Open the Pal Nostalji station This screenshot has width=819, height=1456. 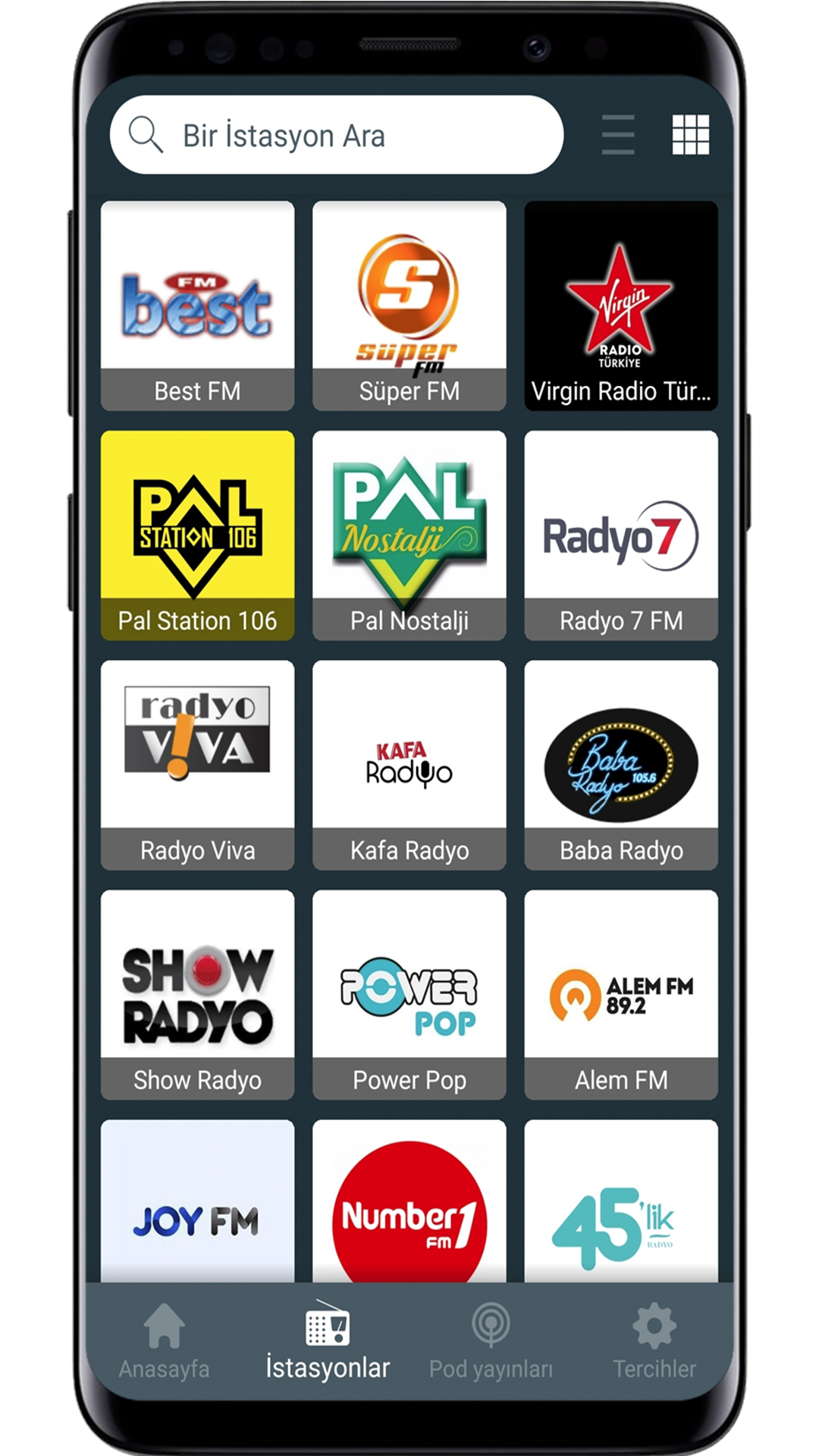pyautogui.click(x=409, y=535)
